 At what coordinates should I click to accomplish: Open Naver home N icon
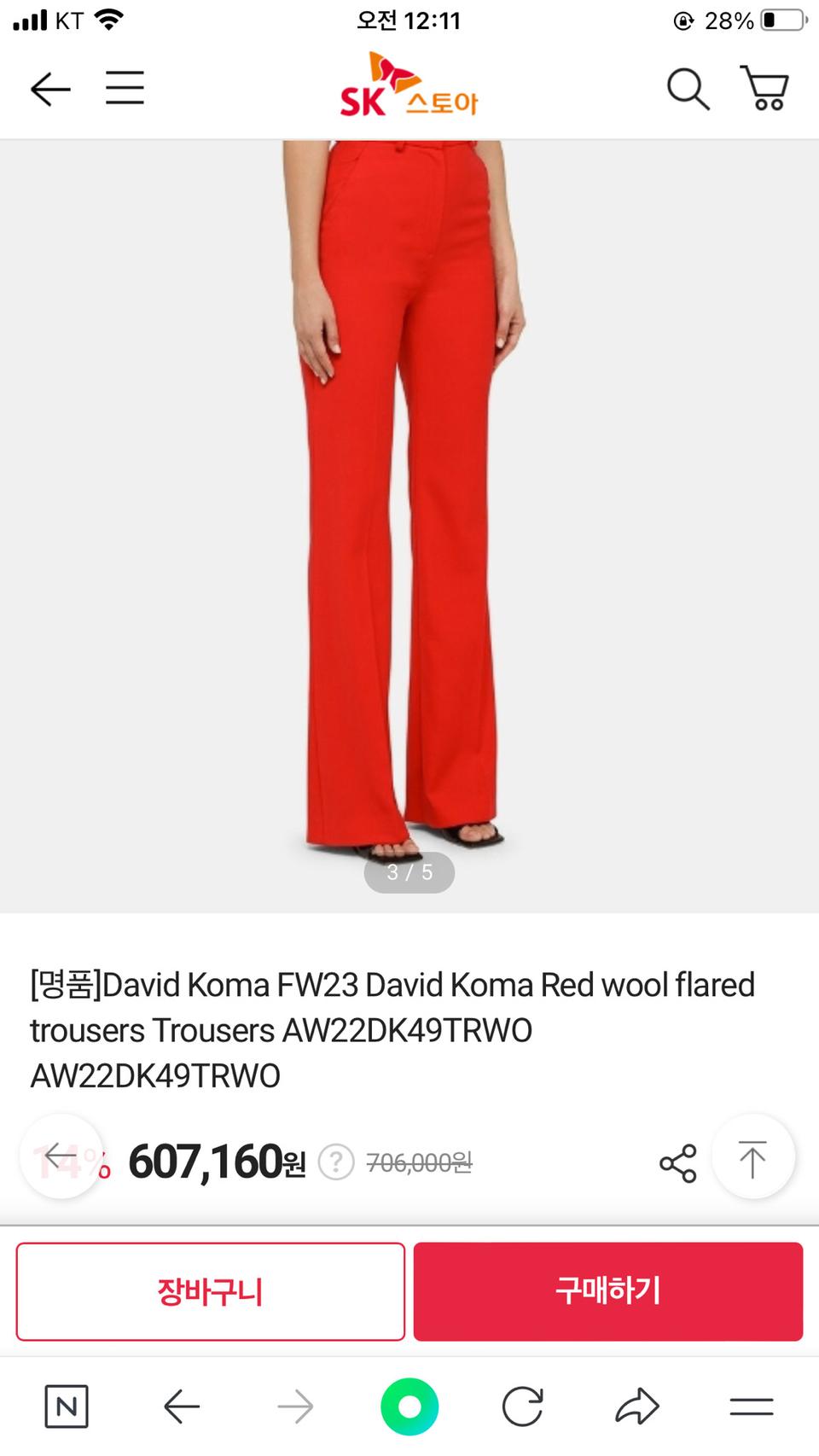point(67,1406)
